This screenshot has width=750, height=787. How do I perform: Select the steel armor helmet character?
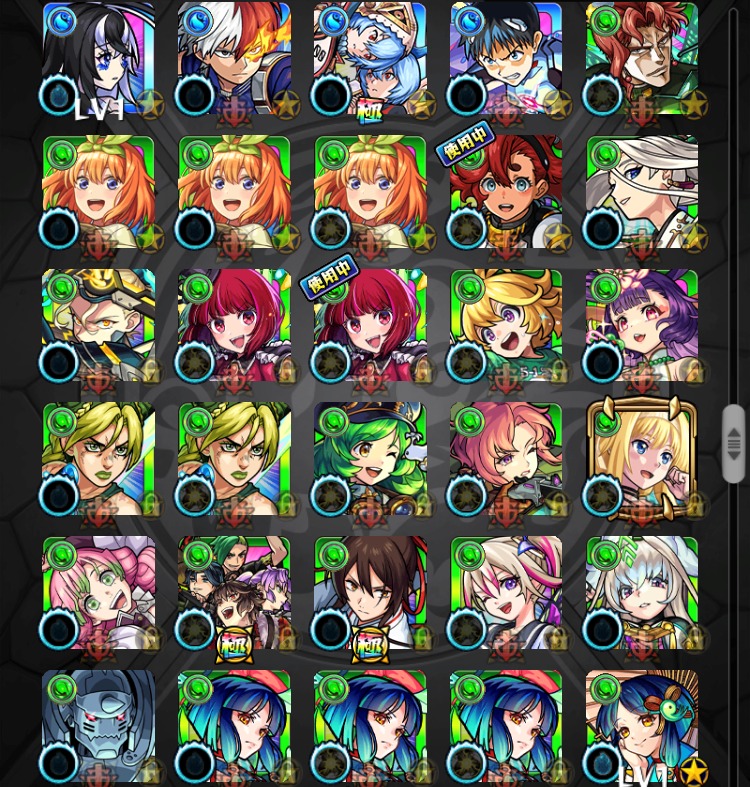coord(98,726)
